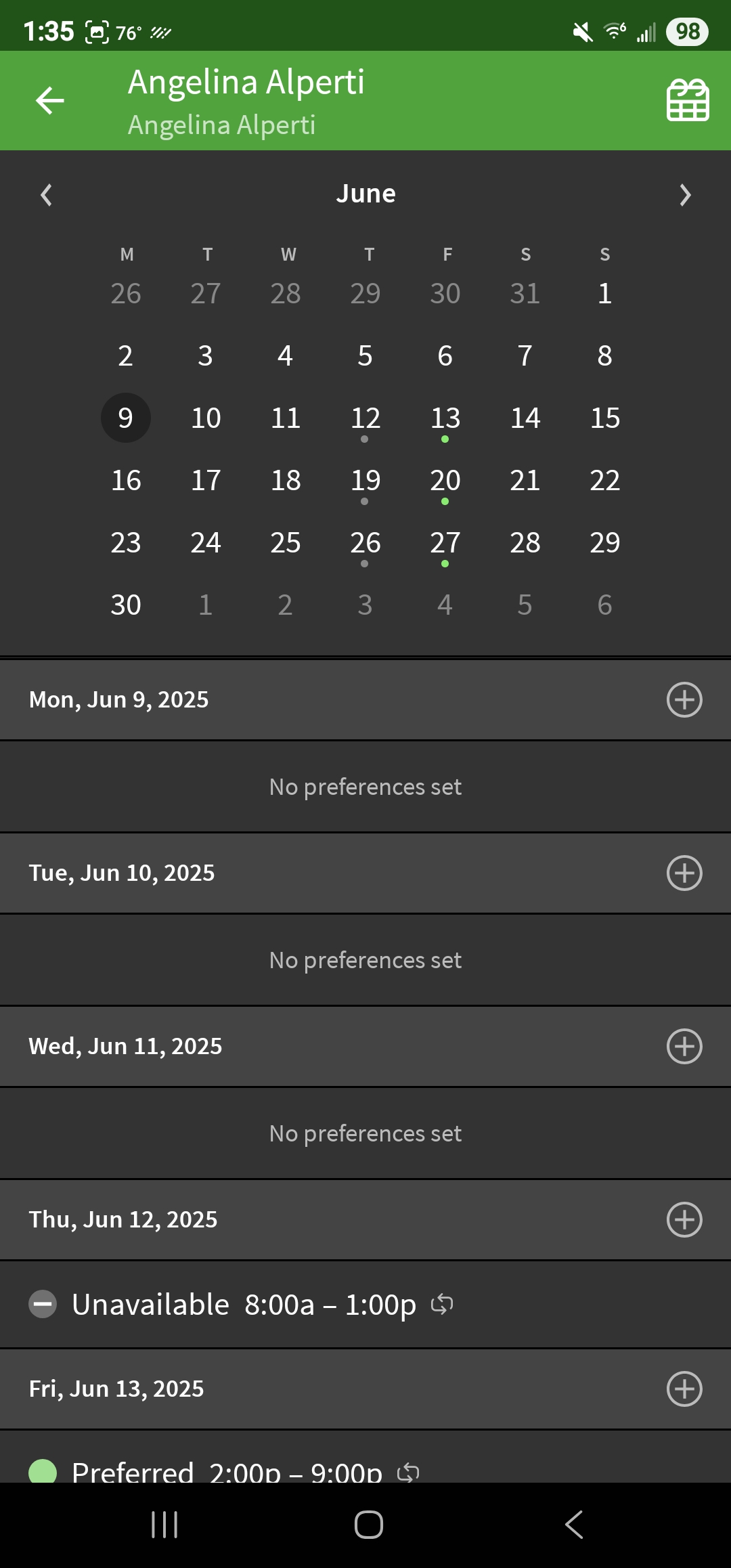Add a preference for Tue, Jun 10
Image resolution: width=731 pixels, height=1568 pixels.
pyautogui.click(x=684, y=873)
